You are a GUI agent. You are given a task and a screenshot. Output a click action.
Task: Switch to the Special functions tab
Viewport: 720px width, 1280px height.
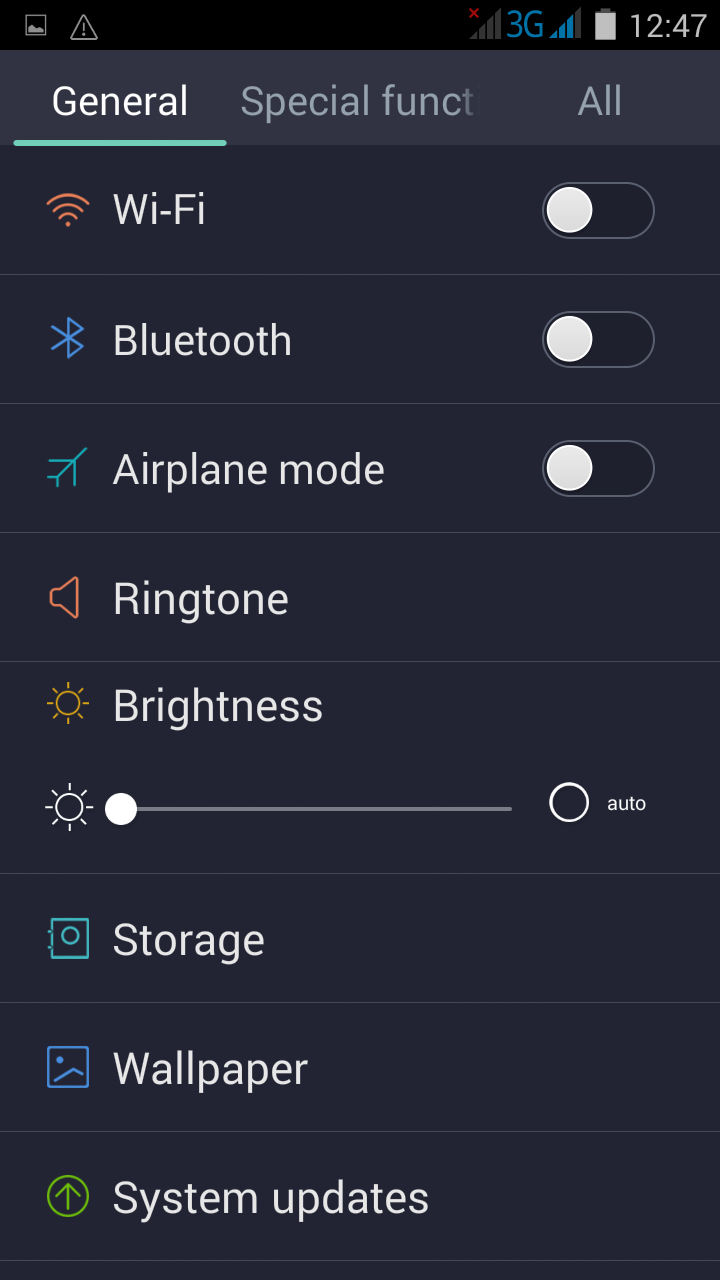358,102
